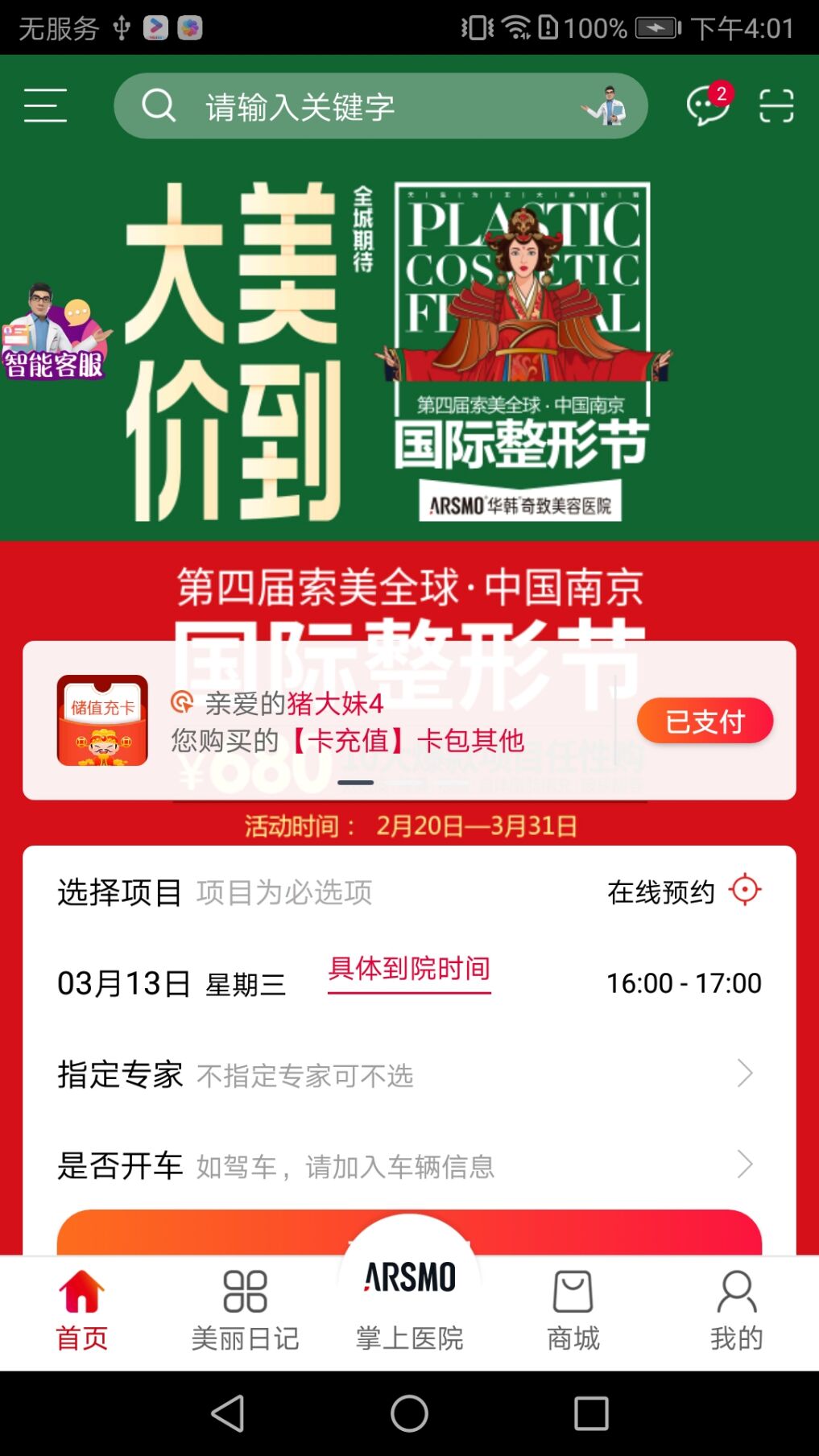Screen dimensions: 819x1456
Task: Pick the 16:00 - 17:00 time slot
Action: pos(684,983)
